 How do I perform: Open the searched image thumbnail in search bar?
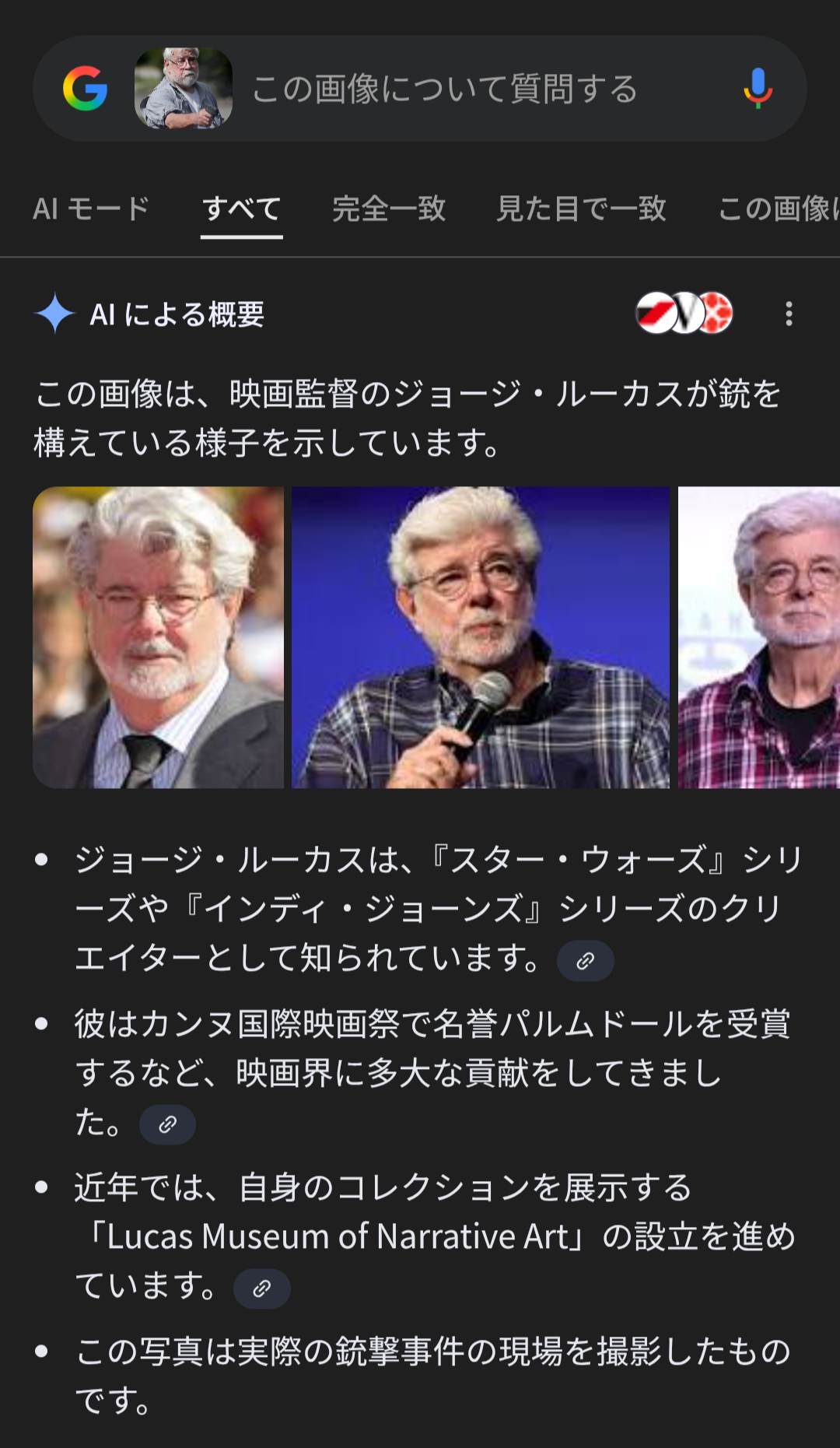[184, 89]
